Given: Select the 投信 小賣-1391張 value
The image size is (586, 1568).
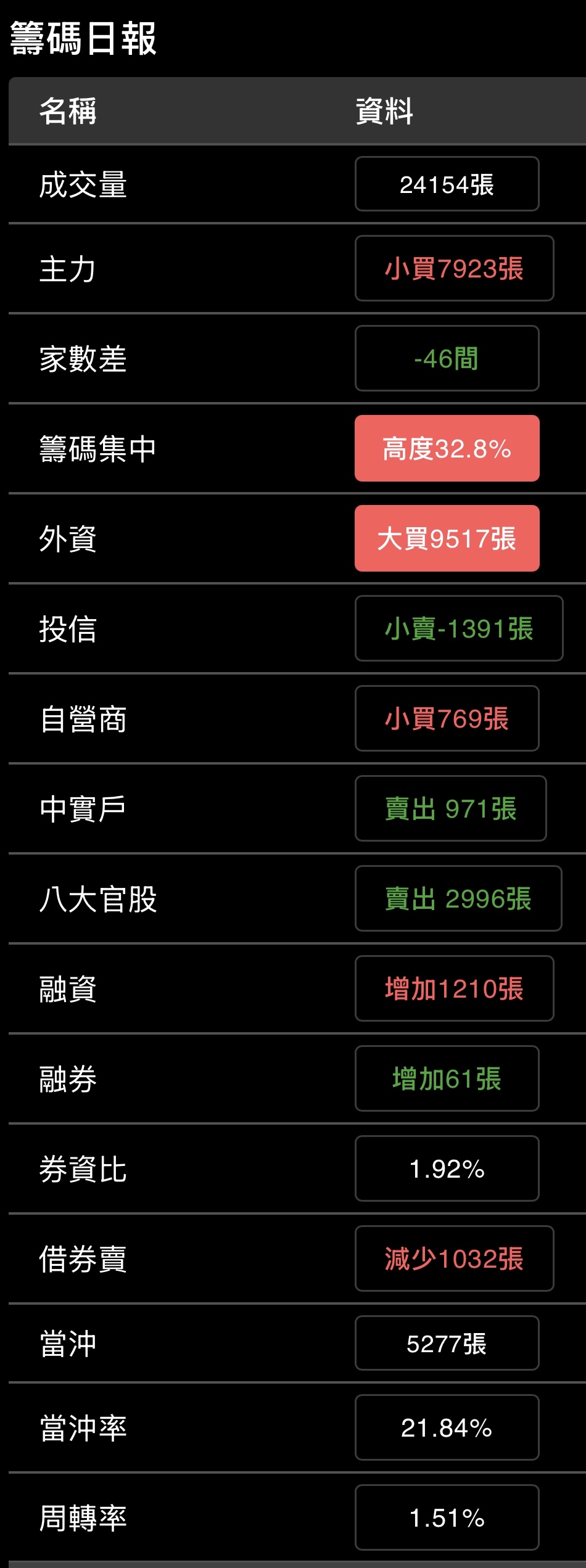Looking at the screenshot, I should pyautogui.click(x=458, y=629).
